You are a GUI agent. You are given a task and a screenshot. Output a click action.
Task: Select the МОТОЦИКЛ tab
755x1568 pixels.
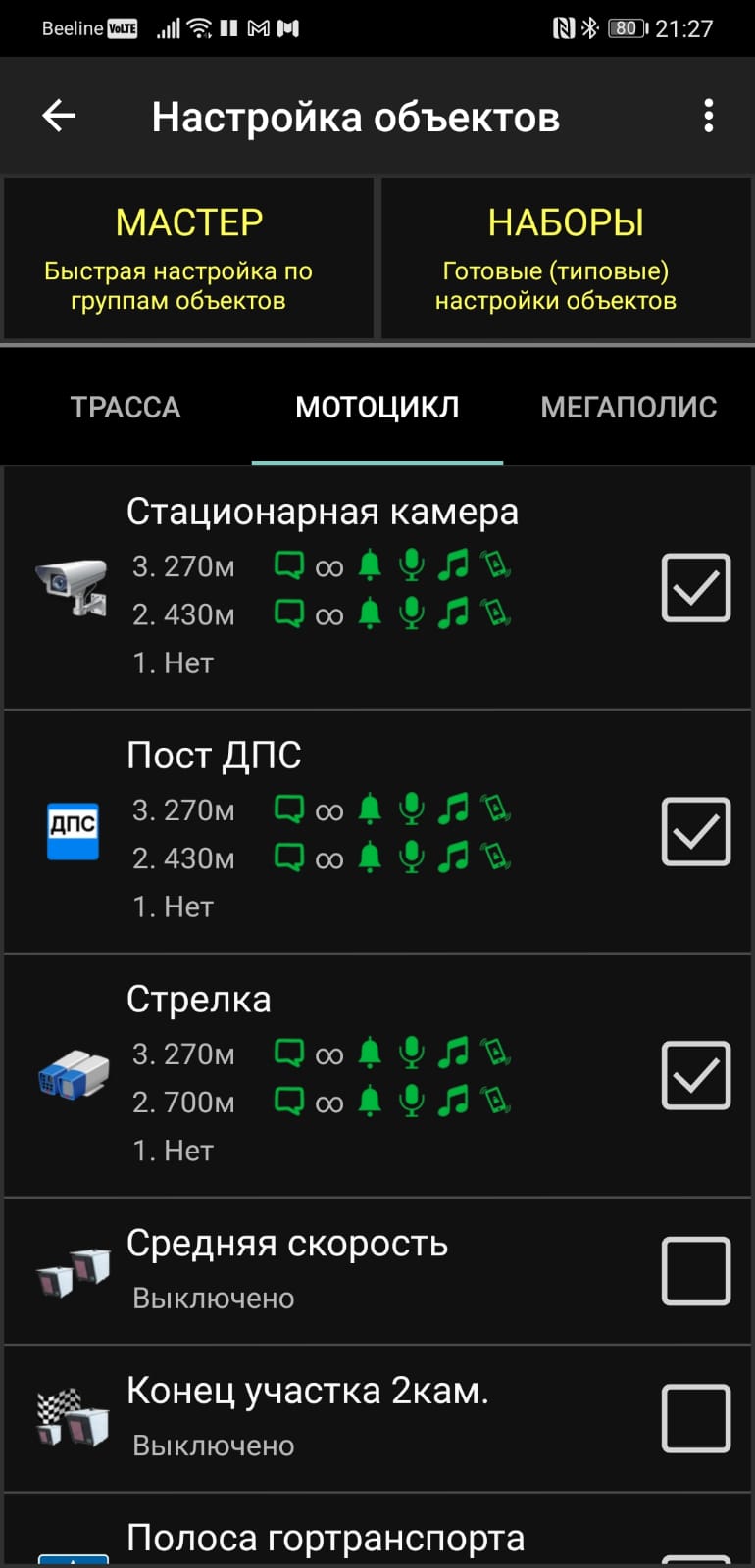tap(377, 407)
